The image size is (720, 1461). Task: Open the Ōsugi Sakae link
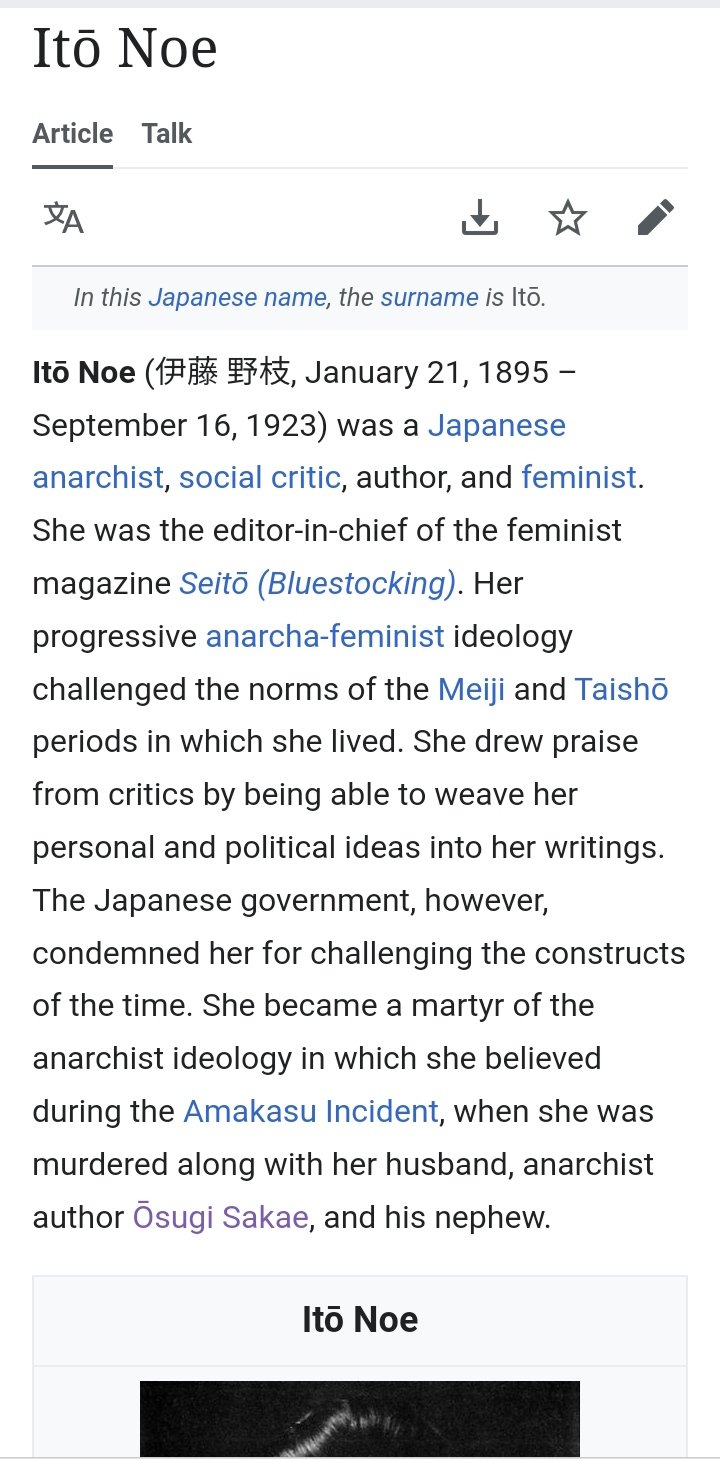pyautogui.click(x=220, y=1218)
